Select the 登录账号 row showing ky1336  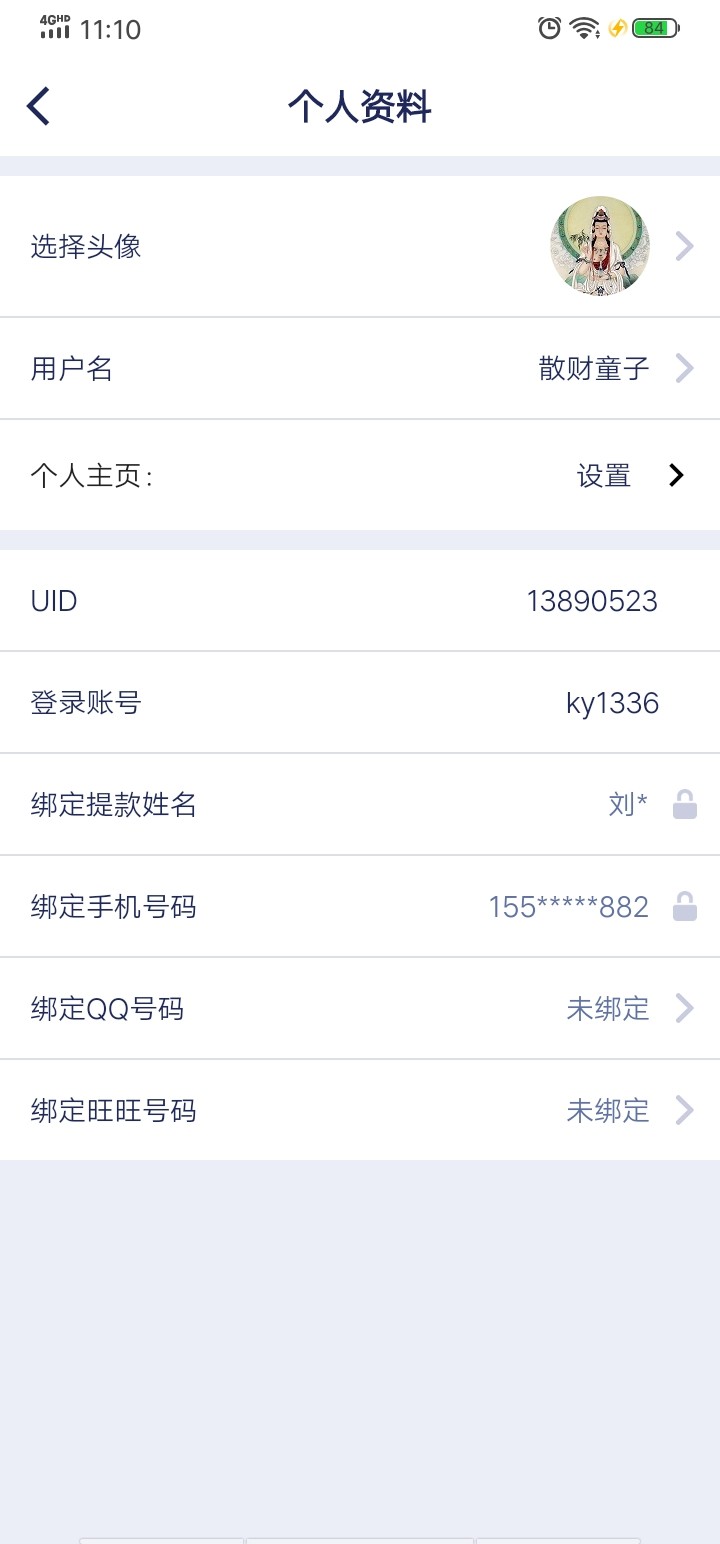[612, 703]
